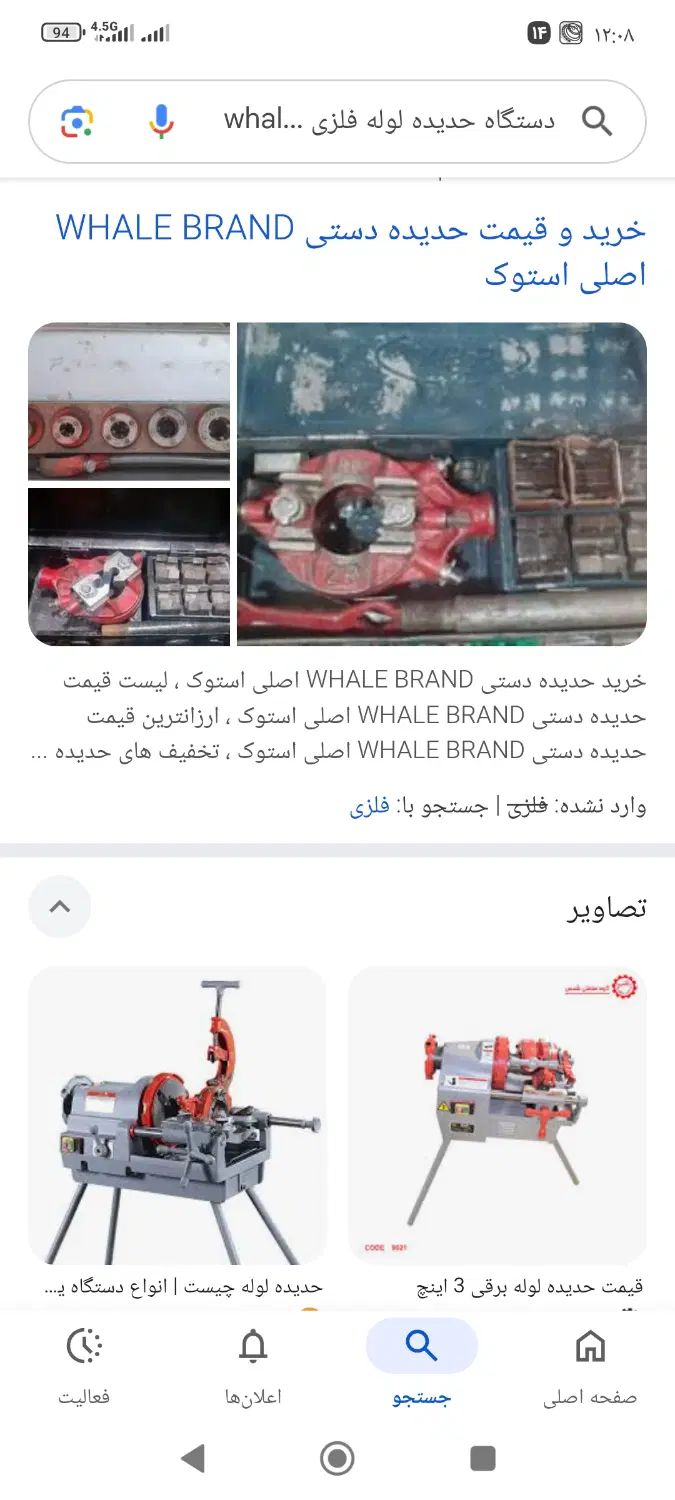This screenshot has width=675, height=1500.
Task: Collapse the تصاویر images section
Action: [x=60, y=907]
